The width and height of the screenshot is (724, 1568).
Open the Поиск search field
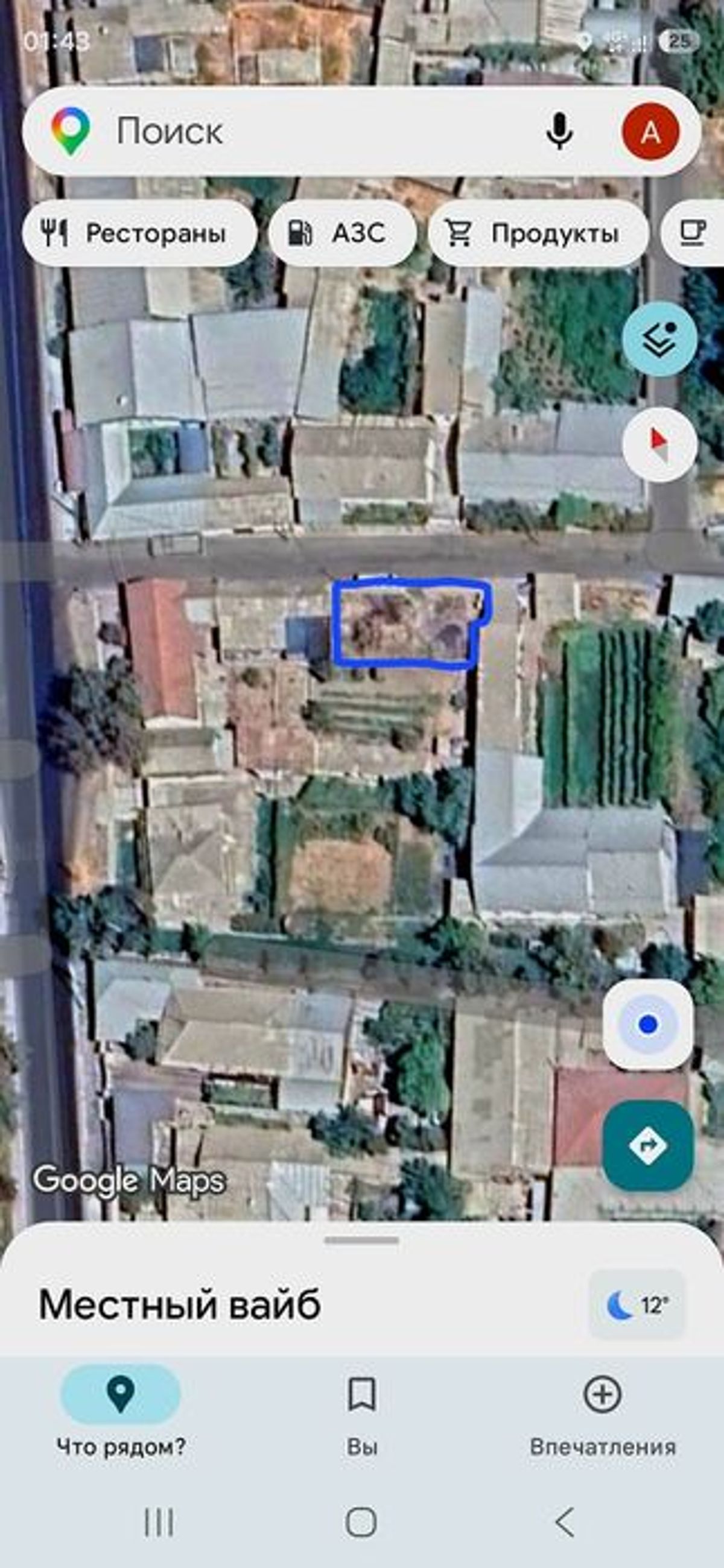305,131
